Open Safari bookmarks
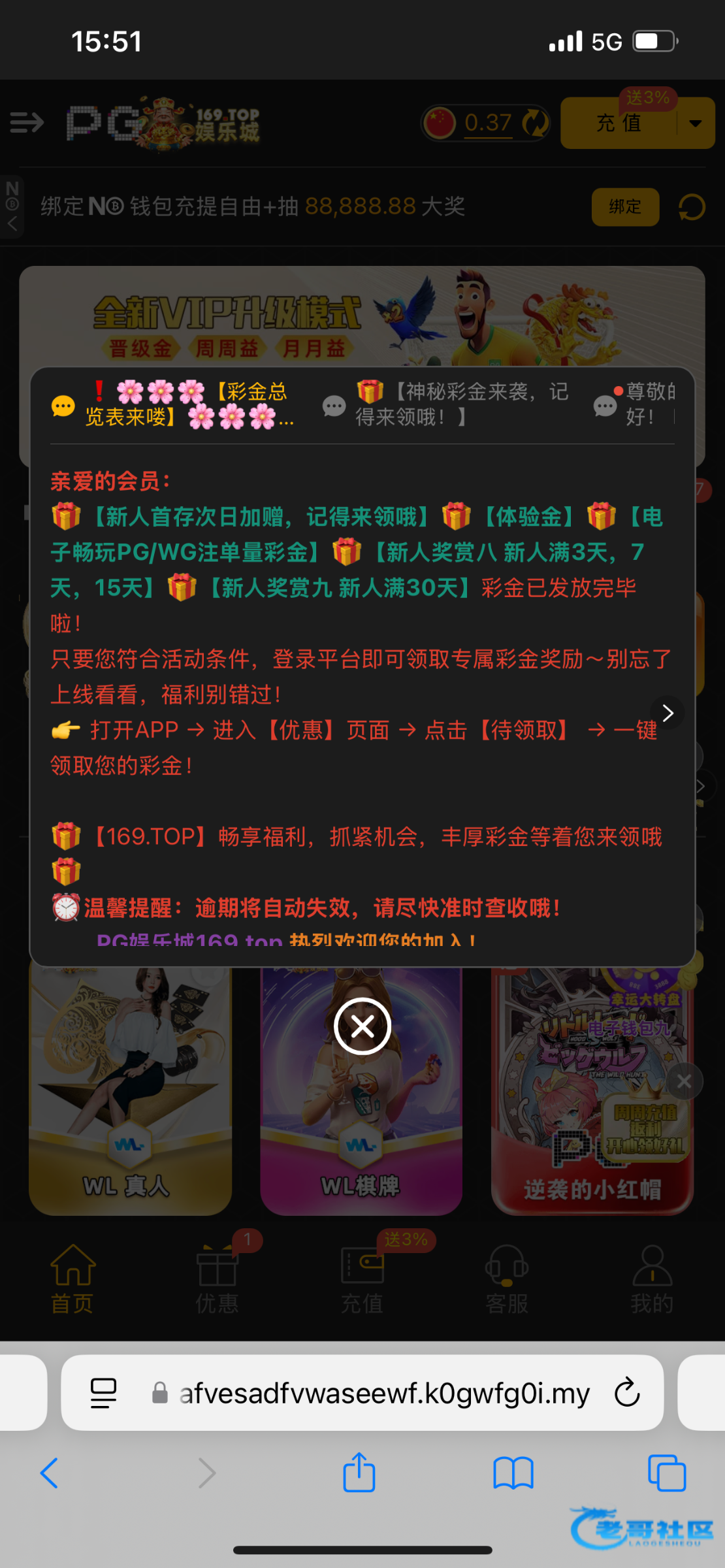This screenshot has width=725, height=1568. 513,1473
